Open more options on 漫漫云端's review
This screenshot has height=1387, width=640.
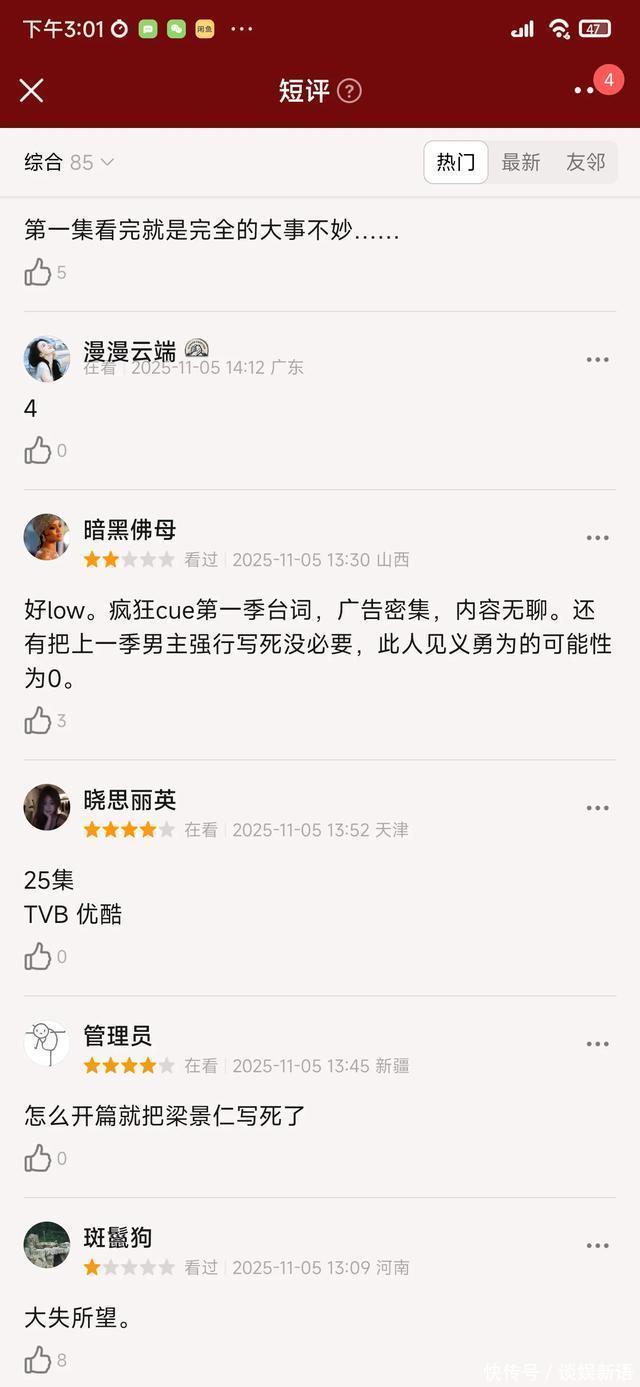click(x=597, y=360)
